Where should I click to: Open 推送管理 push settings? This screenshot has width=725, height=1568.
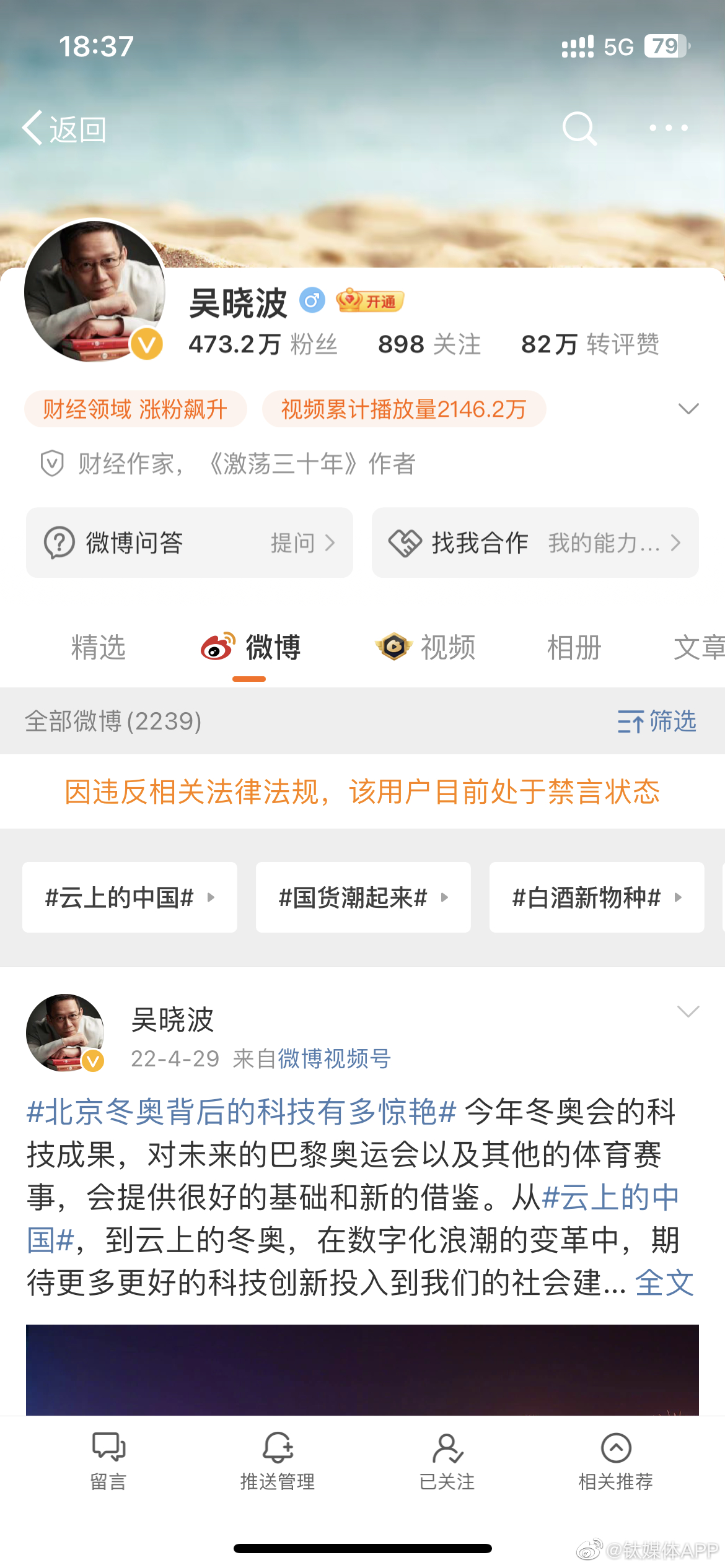pos(278,1460)
